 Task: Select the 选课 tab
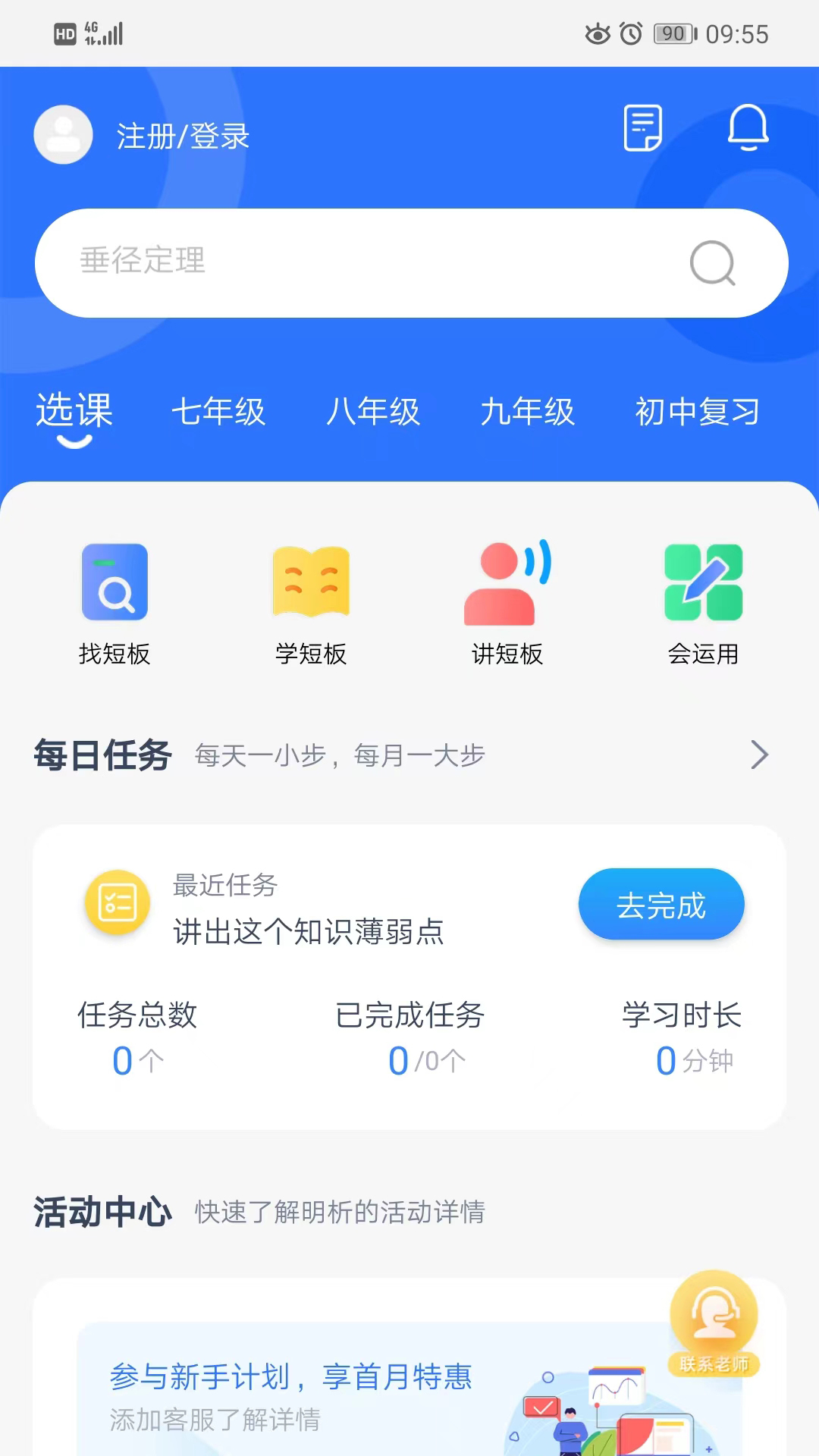point(74,412)
